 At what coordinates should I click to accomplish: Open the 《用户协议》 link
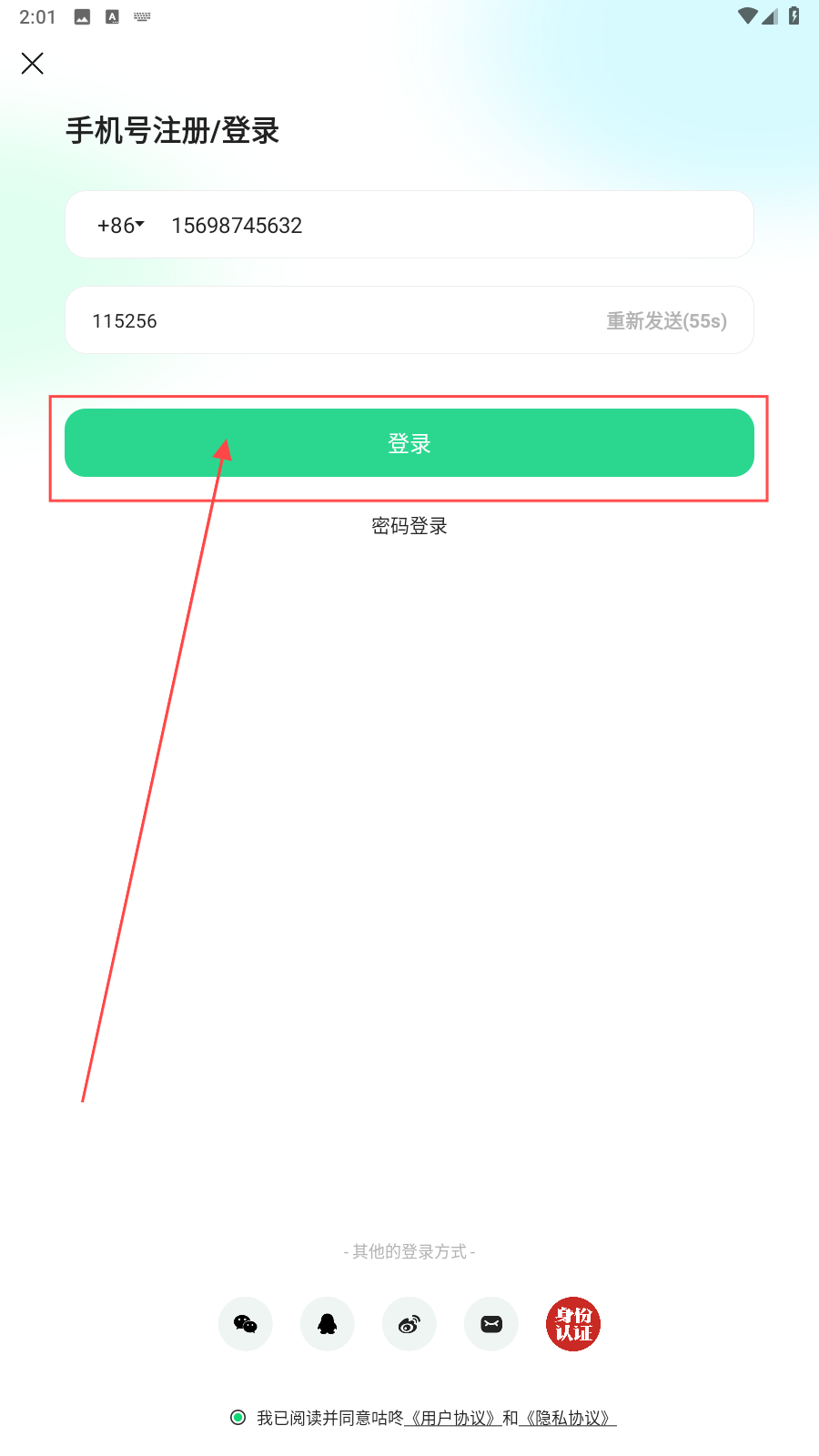click(x=452, y=1418)
